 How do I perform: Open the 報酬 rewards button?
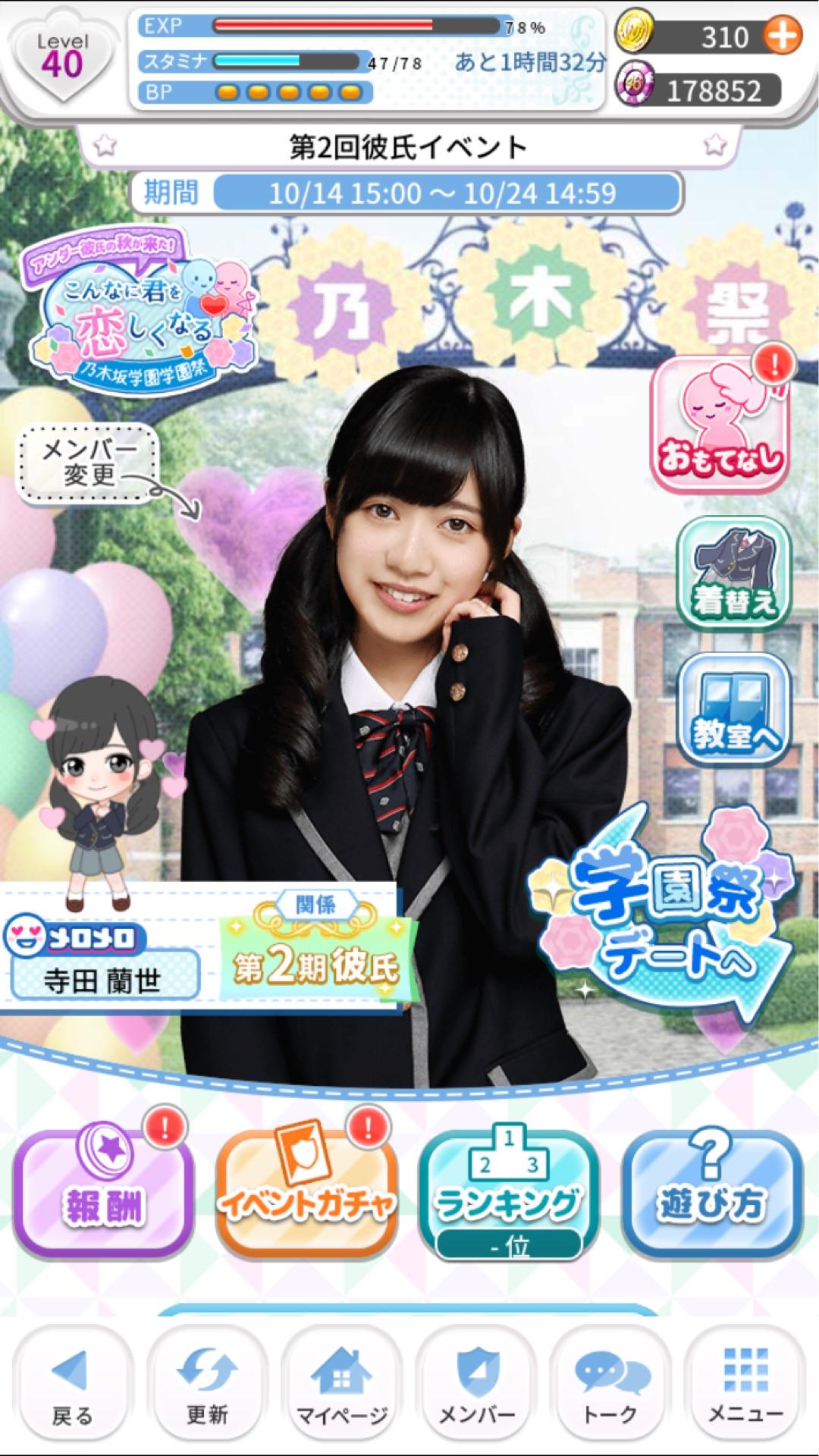(x=102, y=1194)
